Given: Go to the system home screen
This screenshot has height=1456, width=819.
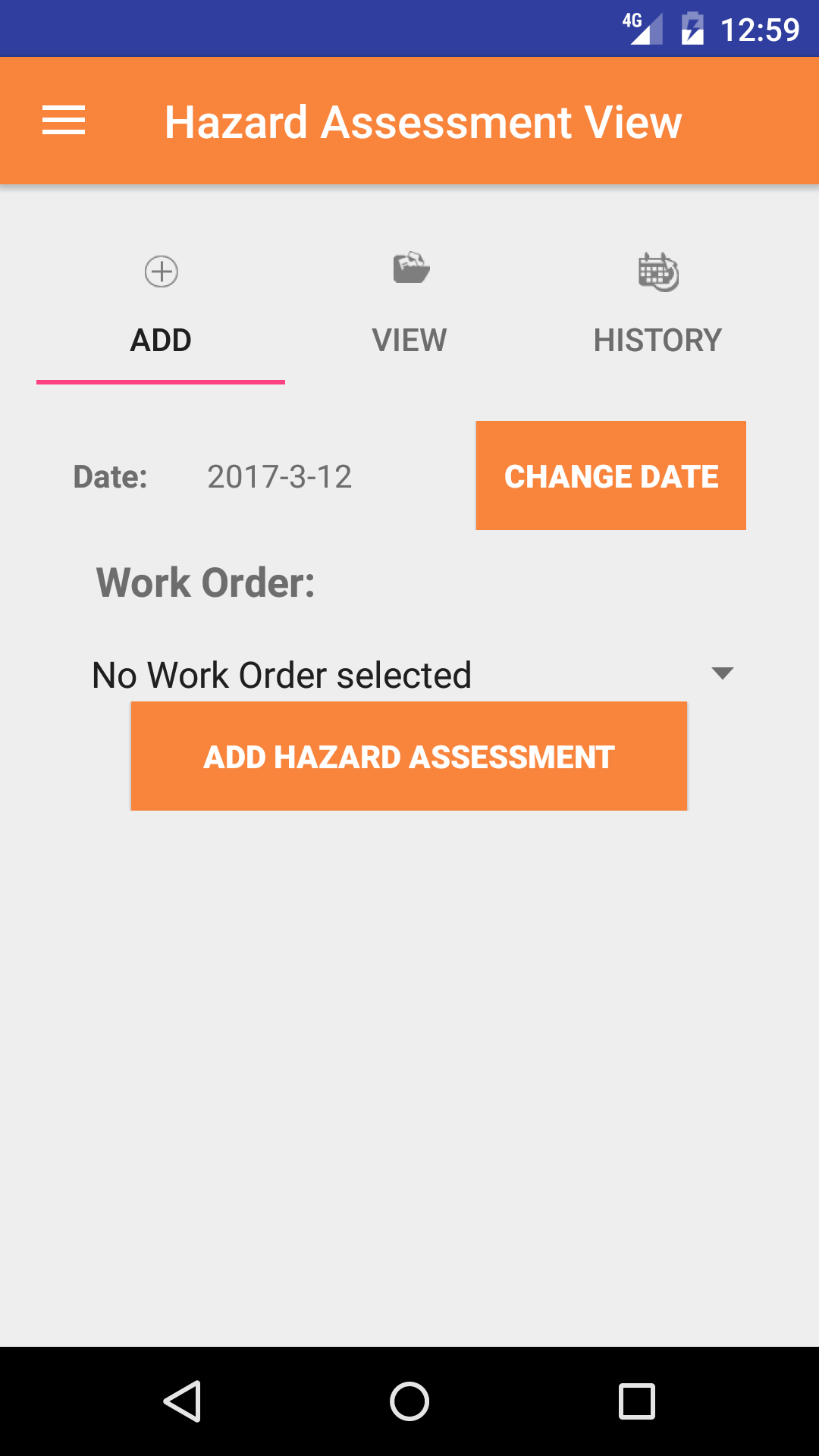Looking at the screenshot, I should pyautogui.click(x=409, y=1401).
